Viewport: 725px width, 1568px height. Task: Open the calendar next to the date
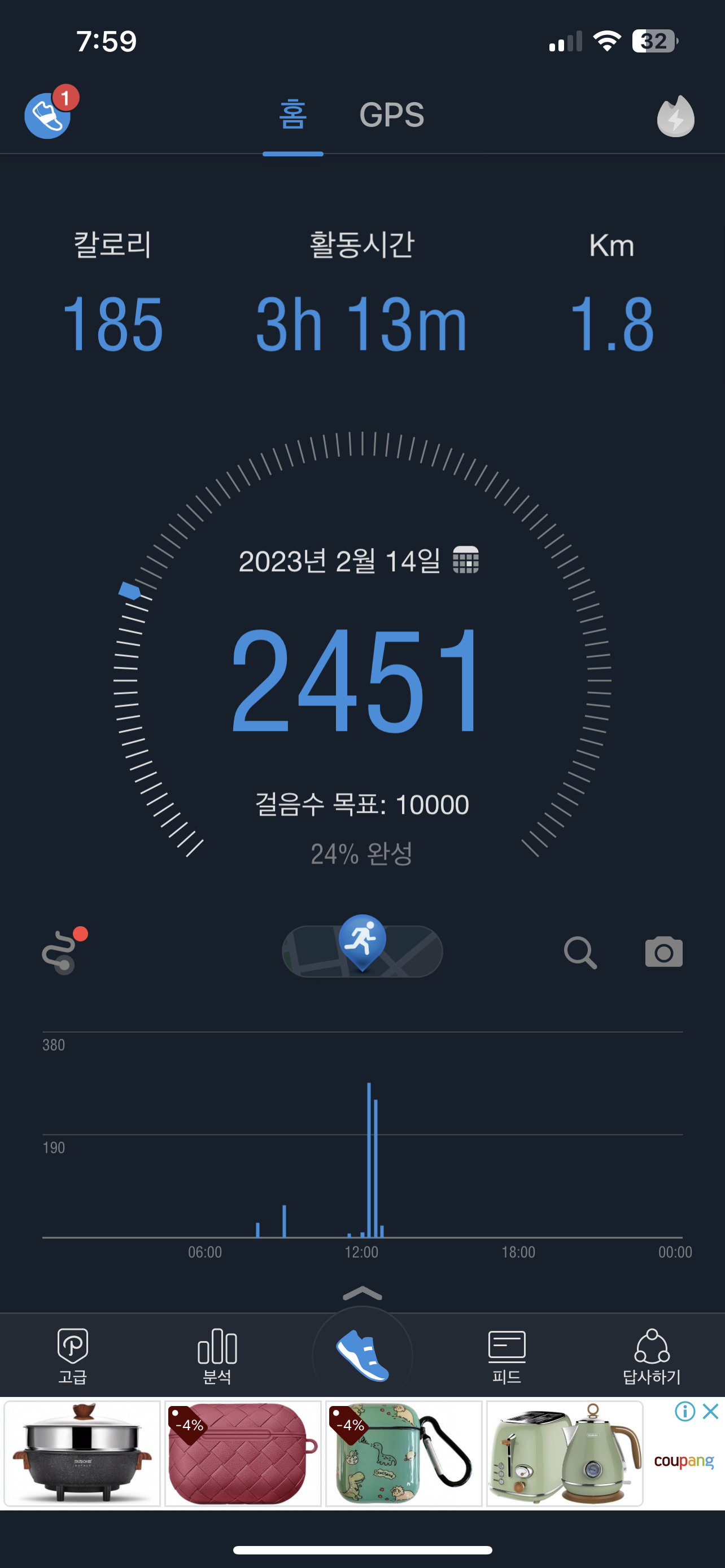point(466,560)
